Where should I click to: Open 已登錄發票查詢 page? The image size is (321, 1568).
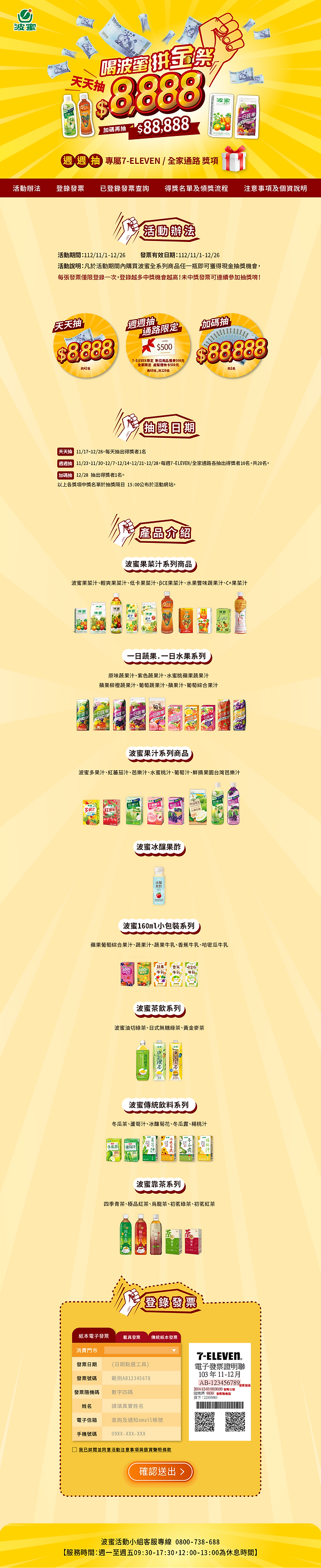coord(125,188)
